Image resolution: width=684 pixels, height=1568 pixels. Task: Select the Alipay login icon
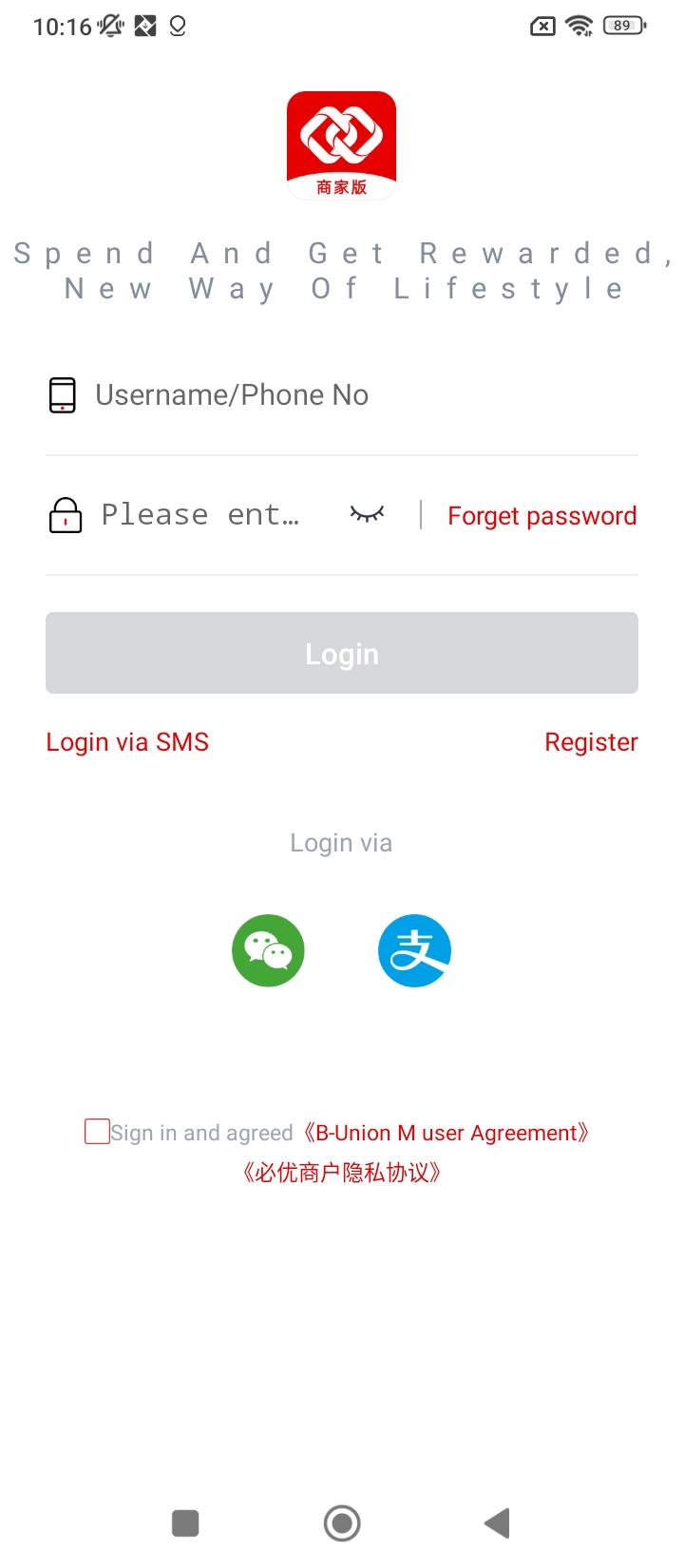click(414, 949)
